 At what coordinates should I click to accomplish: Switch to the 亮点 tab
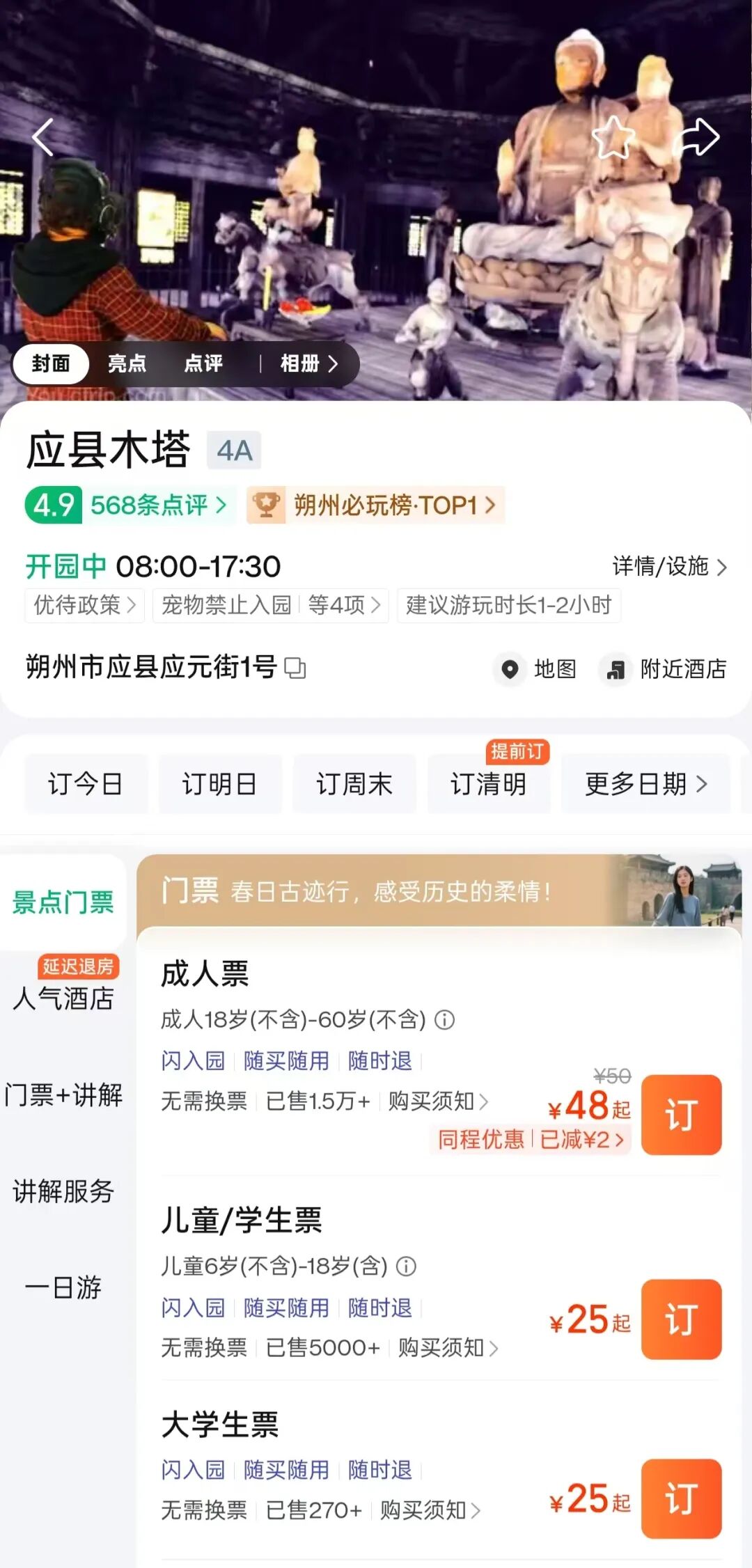click(x=127, y=363)
